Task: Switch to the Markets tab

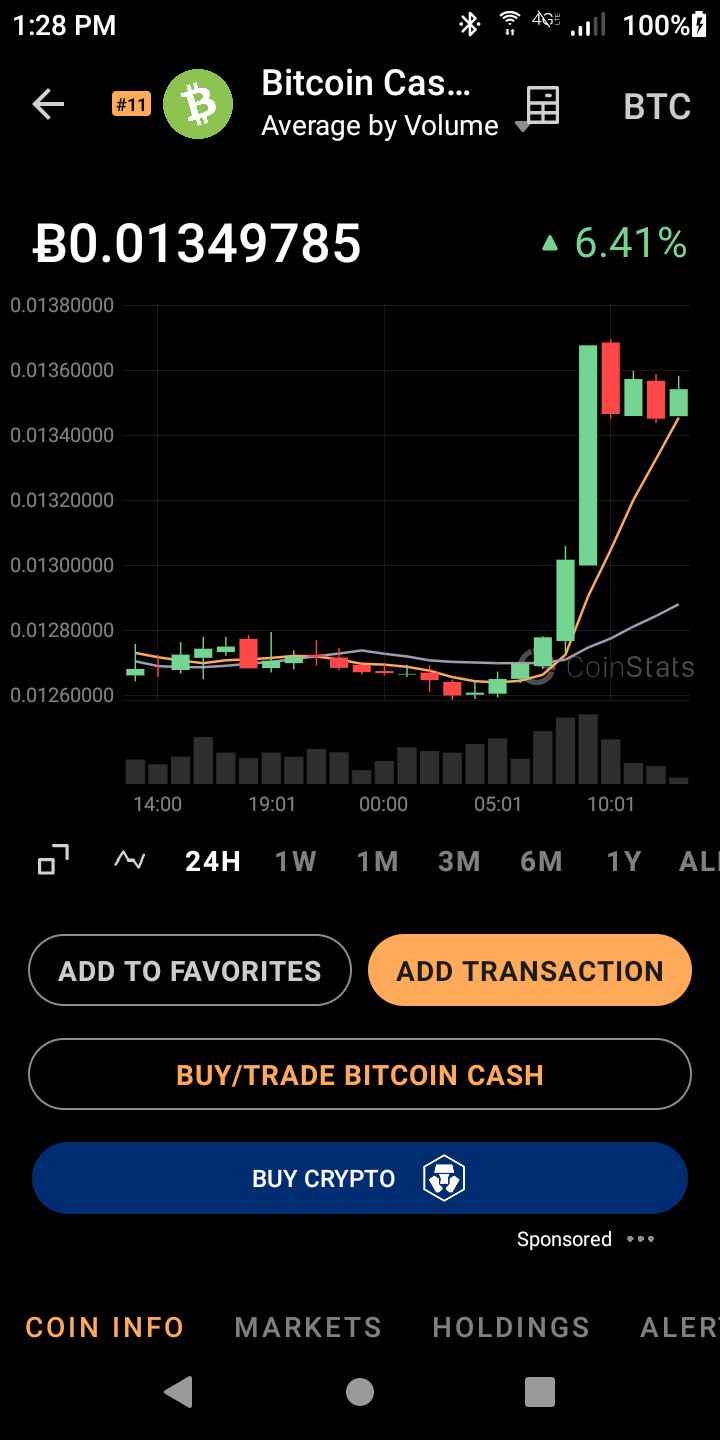Action: (x=308, y=1327)
